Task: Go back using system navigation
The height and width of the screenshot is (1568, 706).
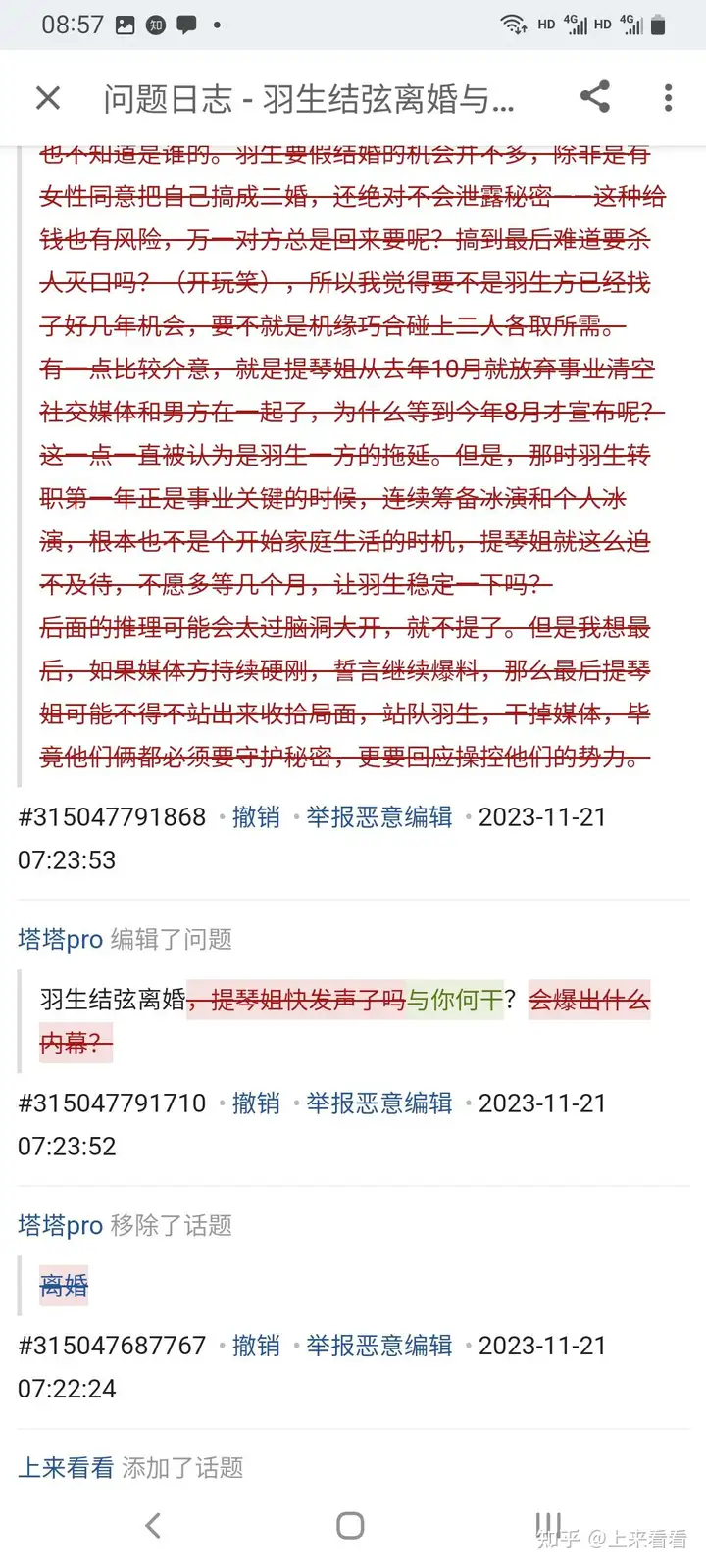Action: (153, 1525)
